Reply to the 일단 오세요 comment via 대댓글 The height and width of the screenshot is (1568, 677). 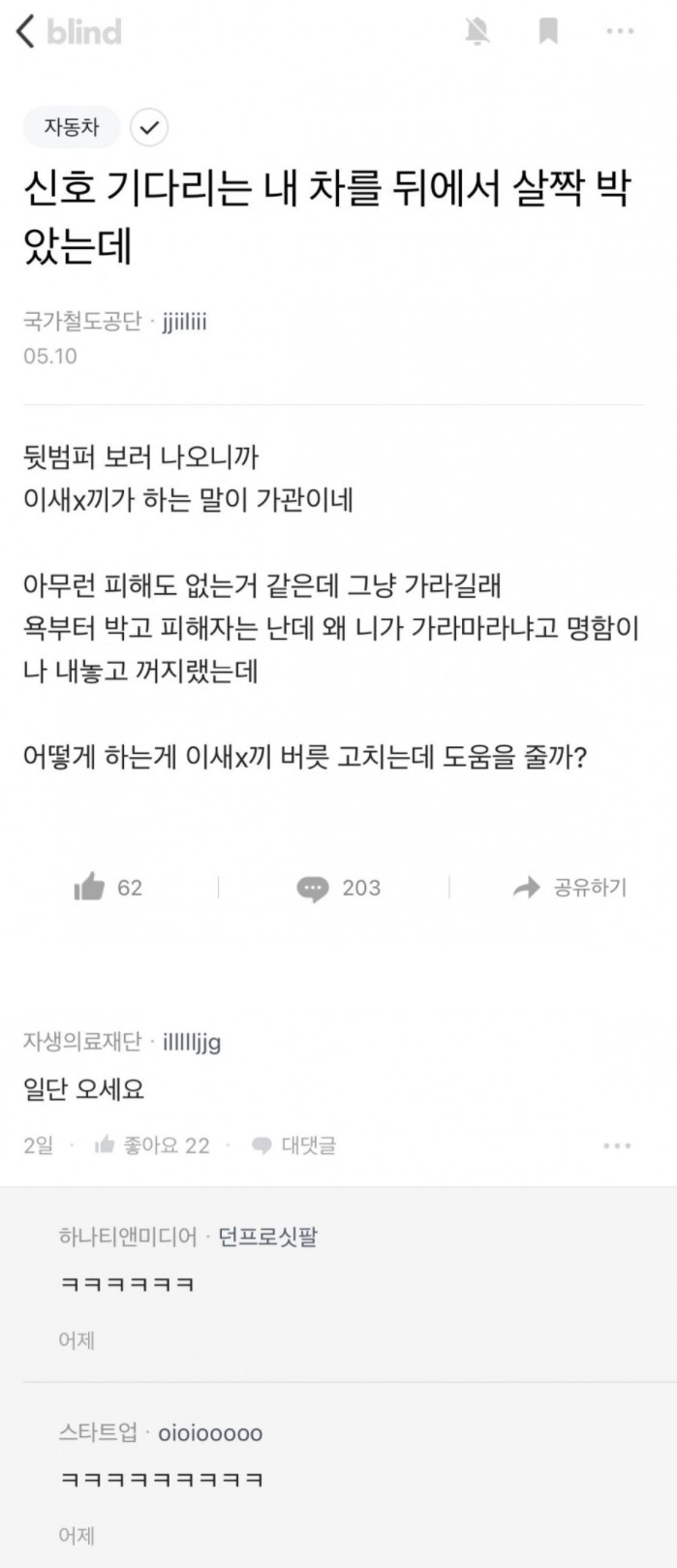[293, 1145]
